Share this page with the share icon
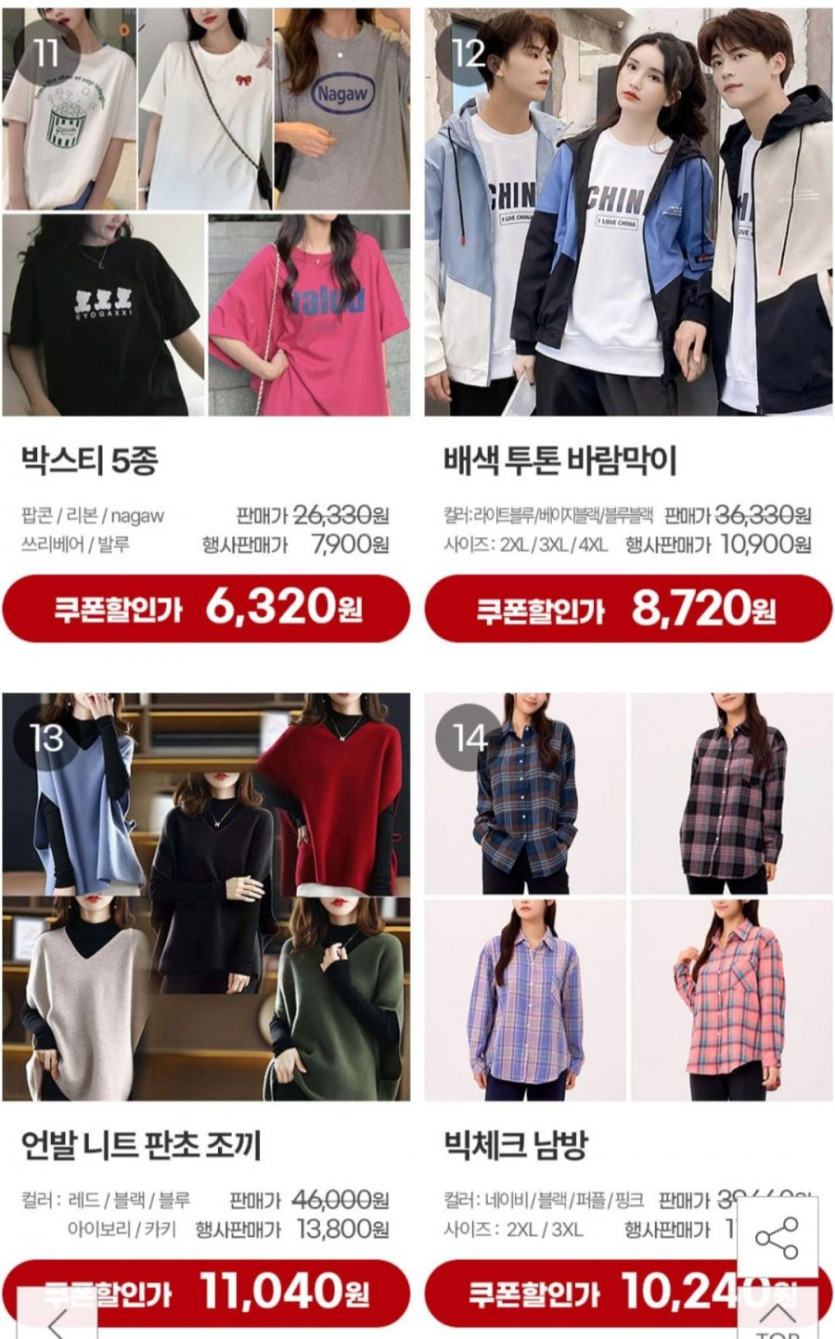835x1339 pixels. point(777,1238)
